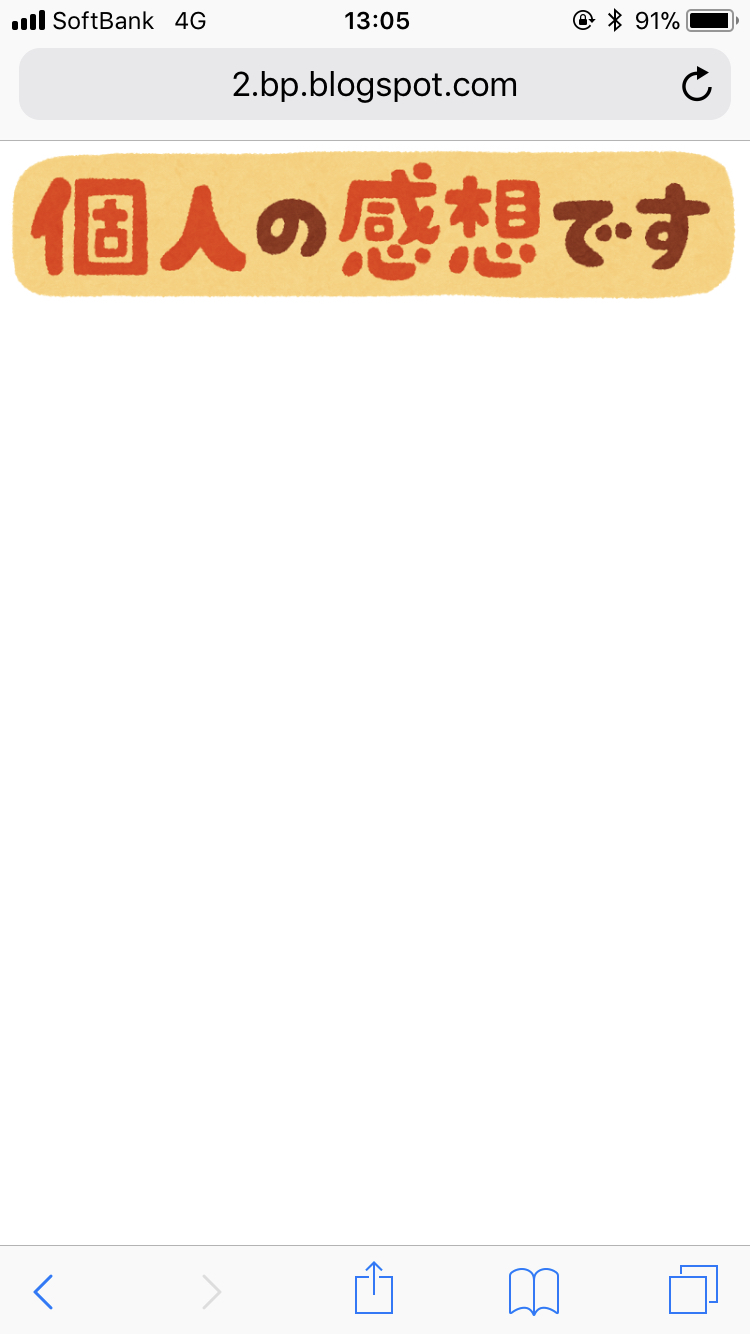Go back to the previous page
This screenshot has width=750, height=1334.
43,1291
